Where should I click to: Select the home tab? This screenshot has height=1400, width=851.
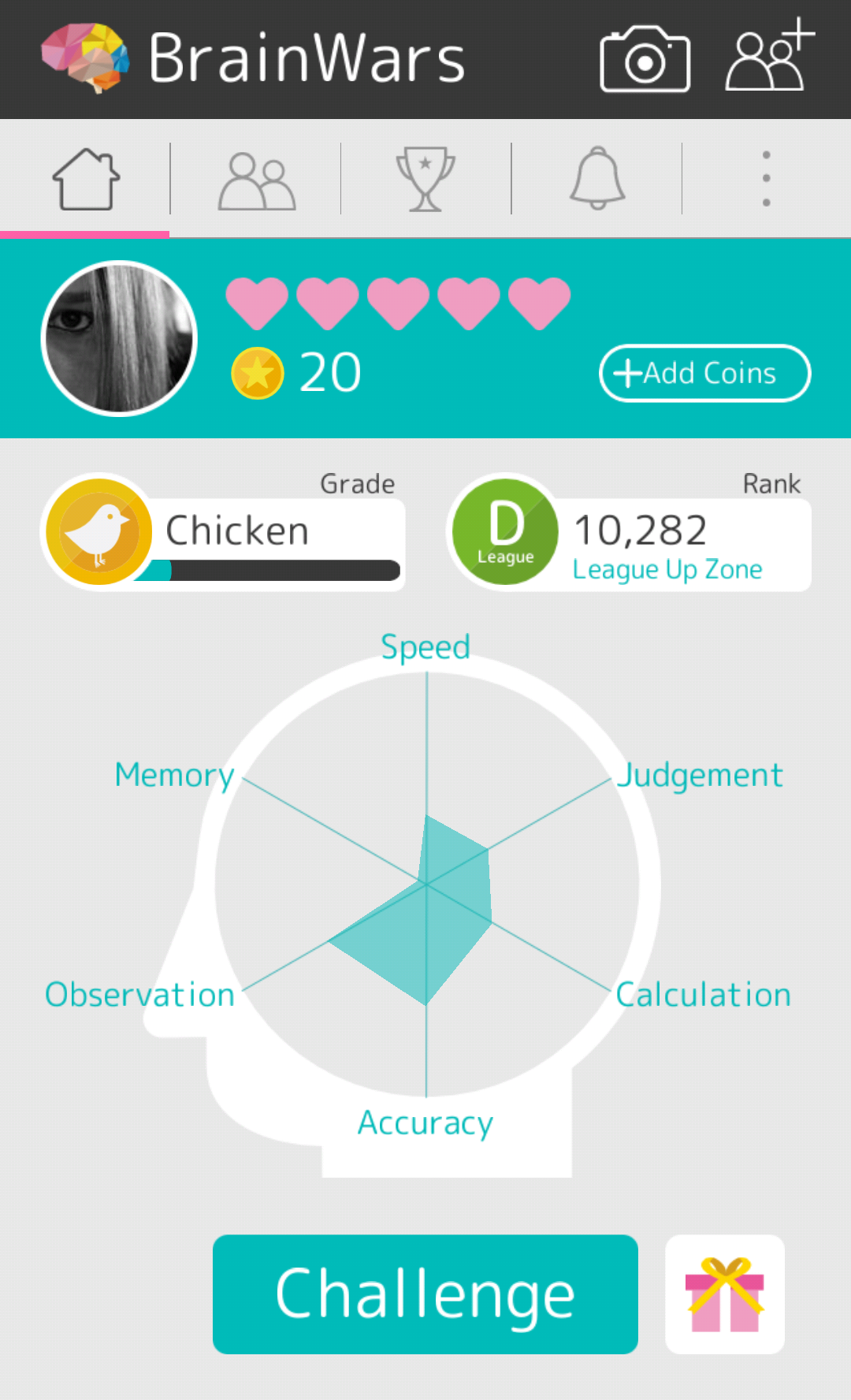pyautogui.click(x=86, y=181)
